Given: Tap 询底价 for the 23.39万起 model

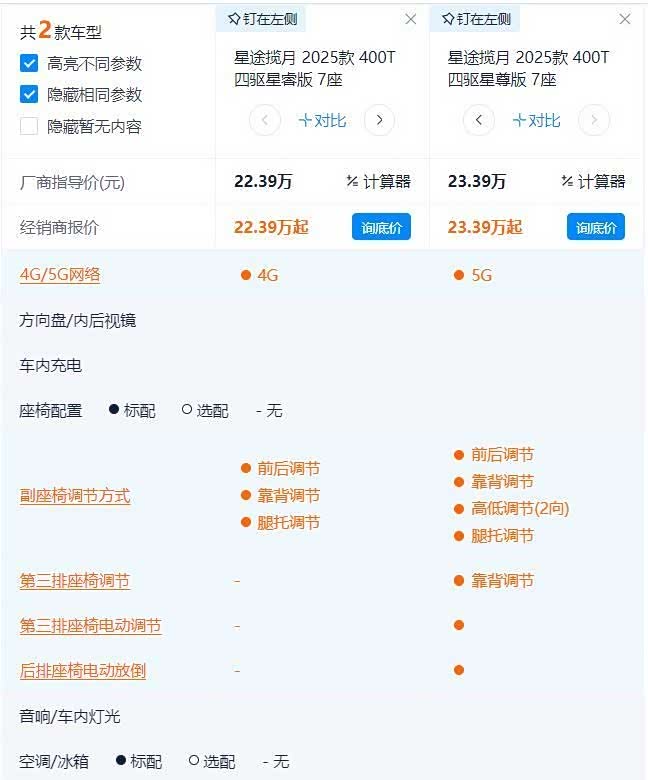Looking at the screenshot, I should 596,227.
